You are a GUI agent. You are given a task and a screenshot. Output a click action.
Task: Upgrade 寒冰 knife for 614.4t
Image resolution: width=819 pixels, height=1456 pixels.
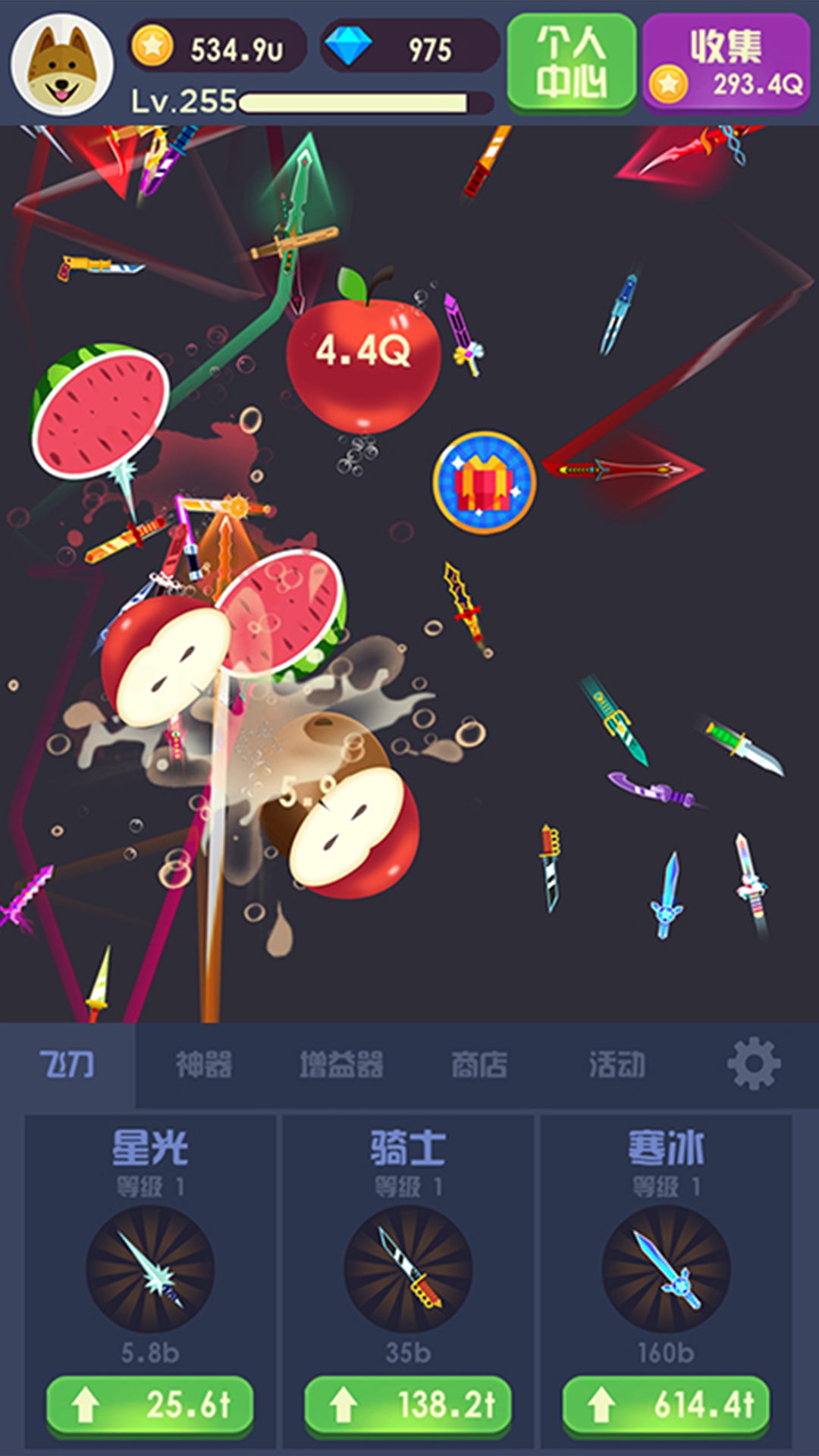pos(666,1404)
